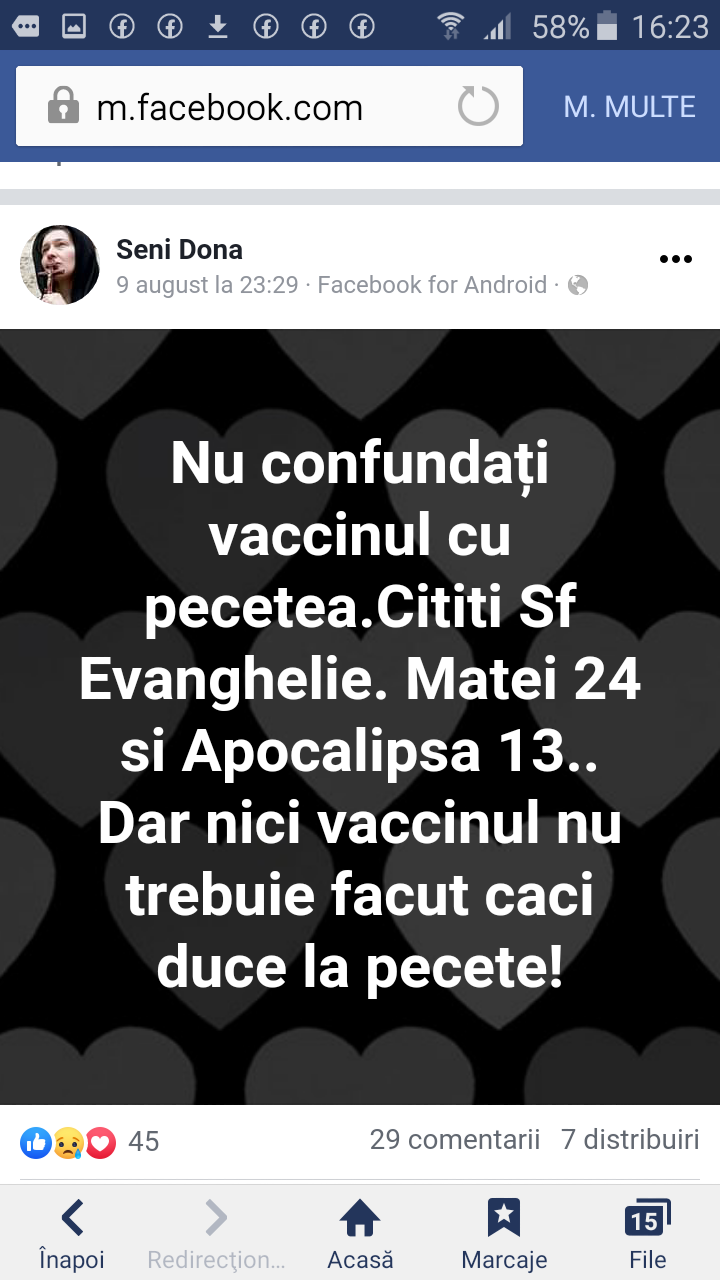Go to the Acasă home page
This screenshot has height=1280, width=720.
(360, 1233)
